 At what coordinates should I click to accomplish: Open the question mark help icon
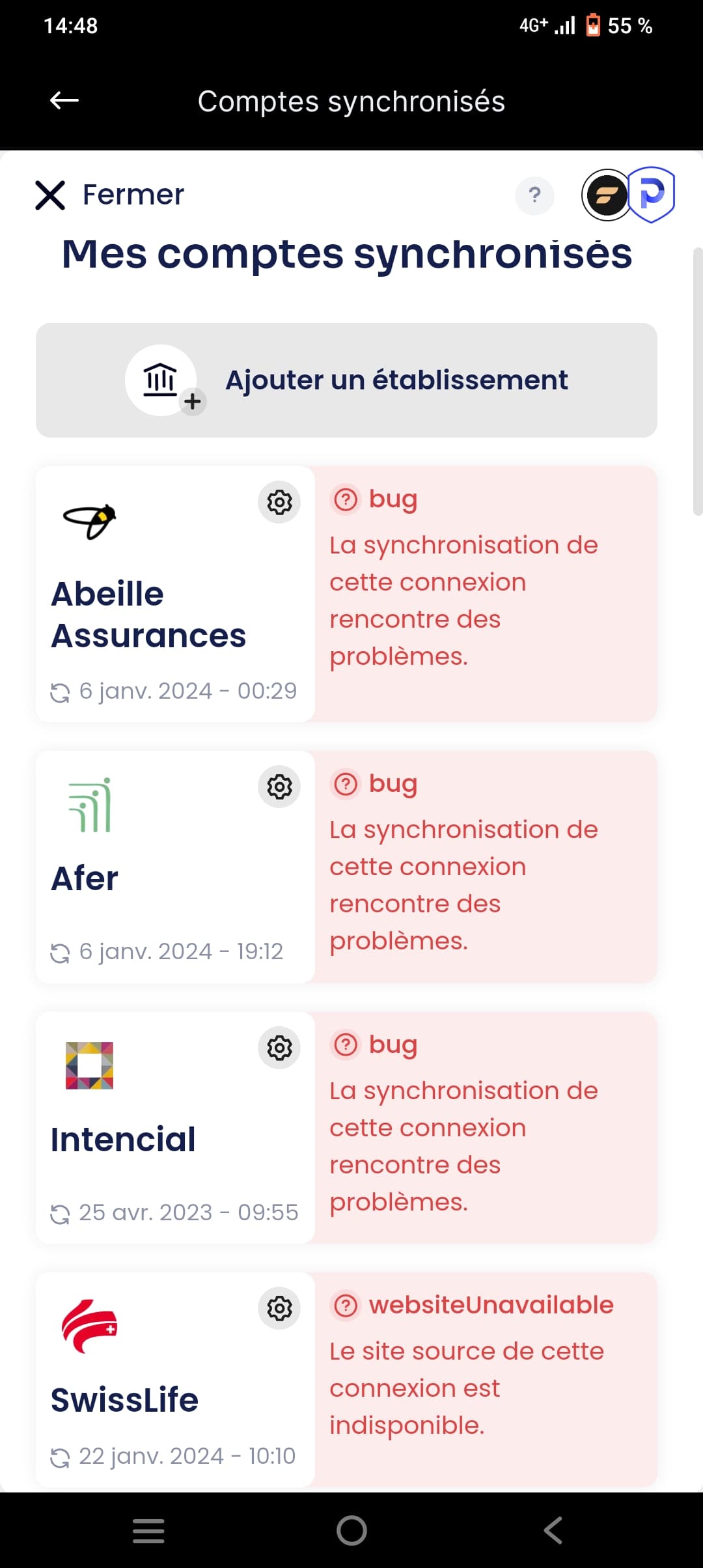[534, 195]
